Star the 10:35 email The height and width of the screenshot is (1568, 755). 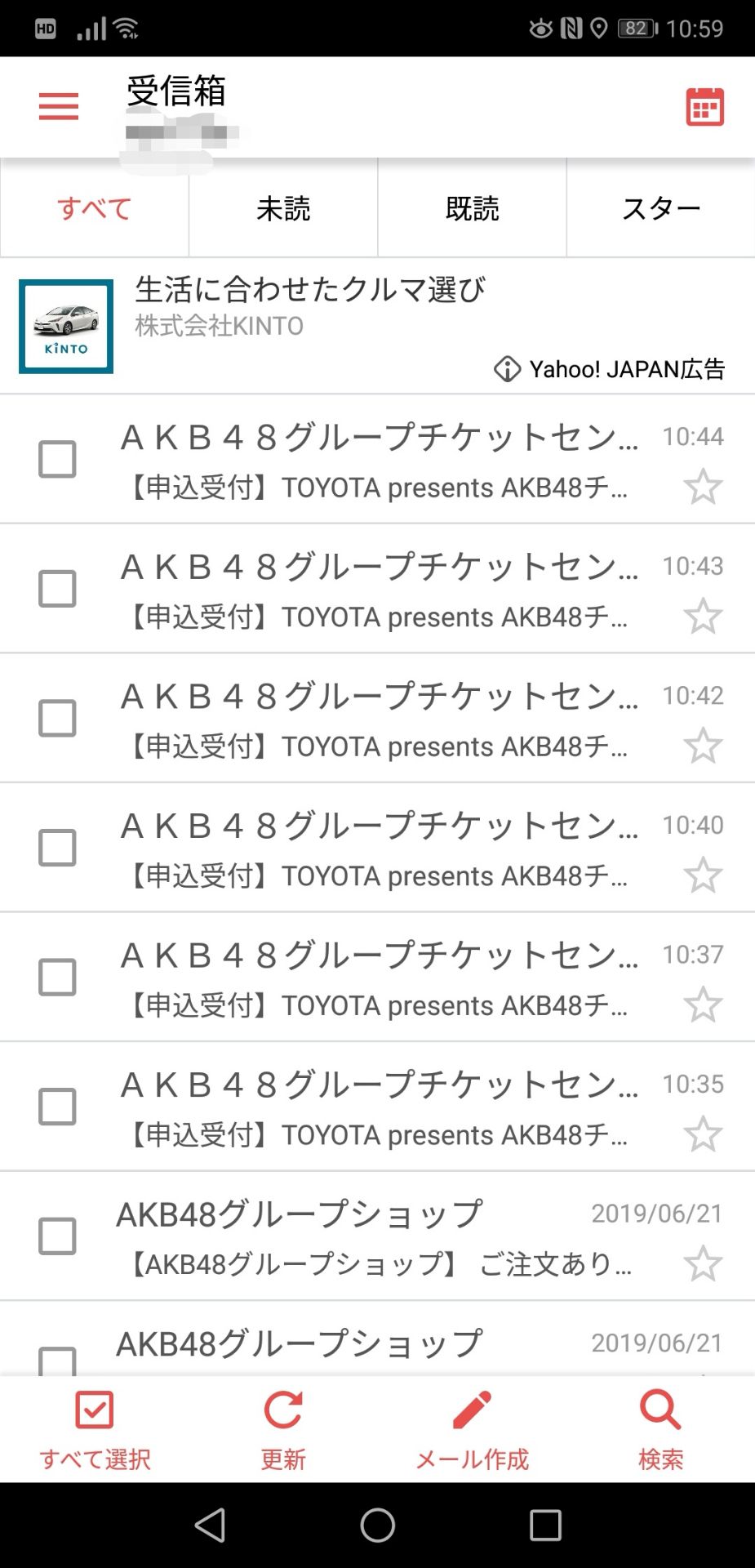[x=703, y=1134]
